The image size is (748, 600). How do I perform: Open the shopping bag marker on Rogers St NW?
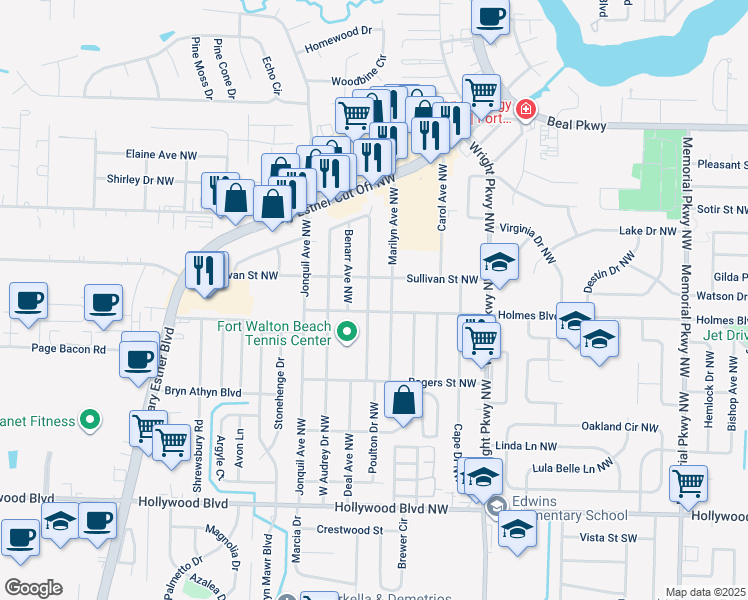point(402,402)
